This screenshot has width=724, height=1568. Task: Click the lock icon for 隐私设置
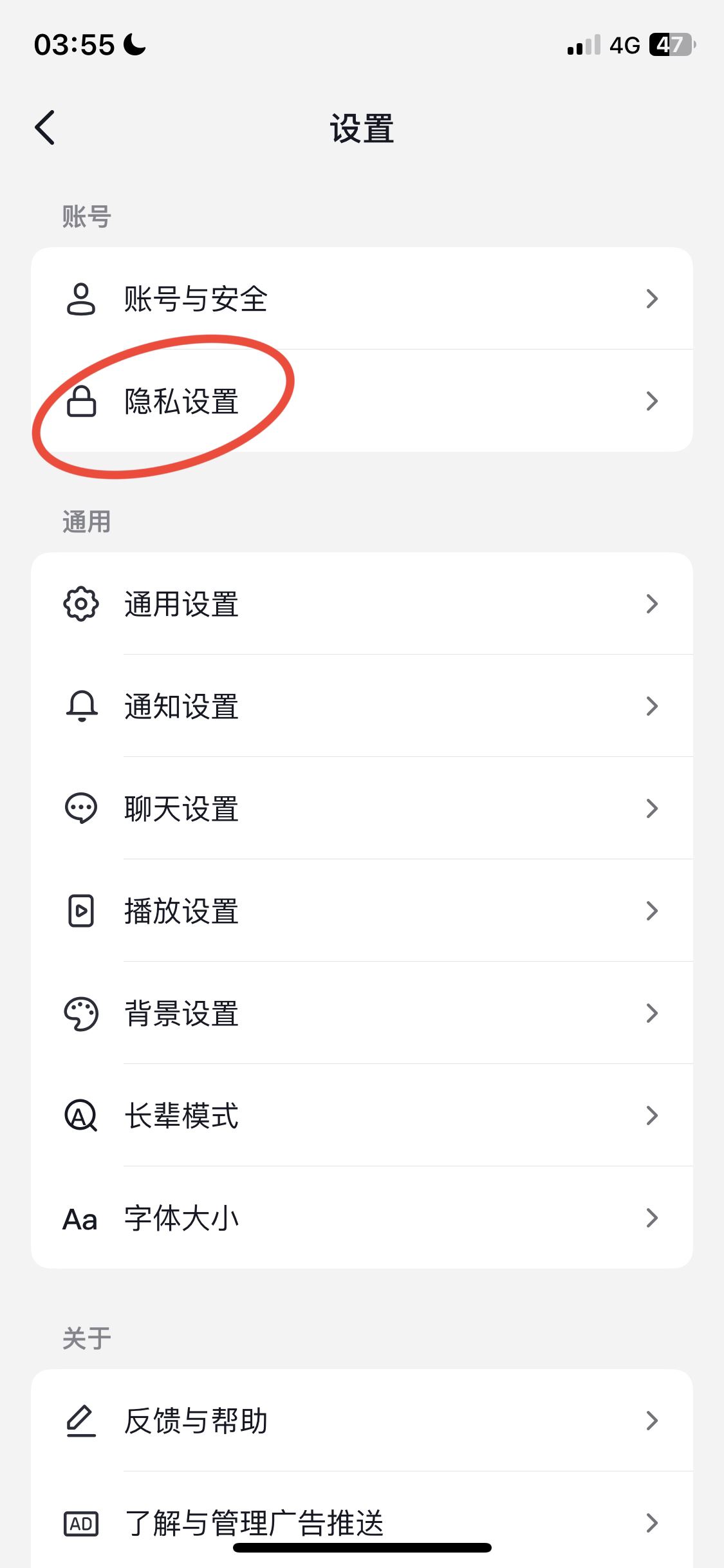click(80, 400)
